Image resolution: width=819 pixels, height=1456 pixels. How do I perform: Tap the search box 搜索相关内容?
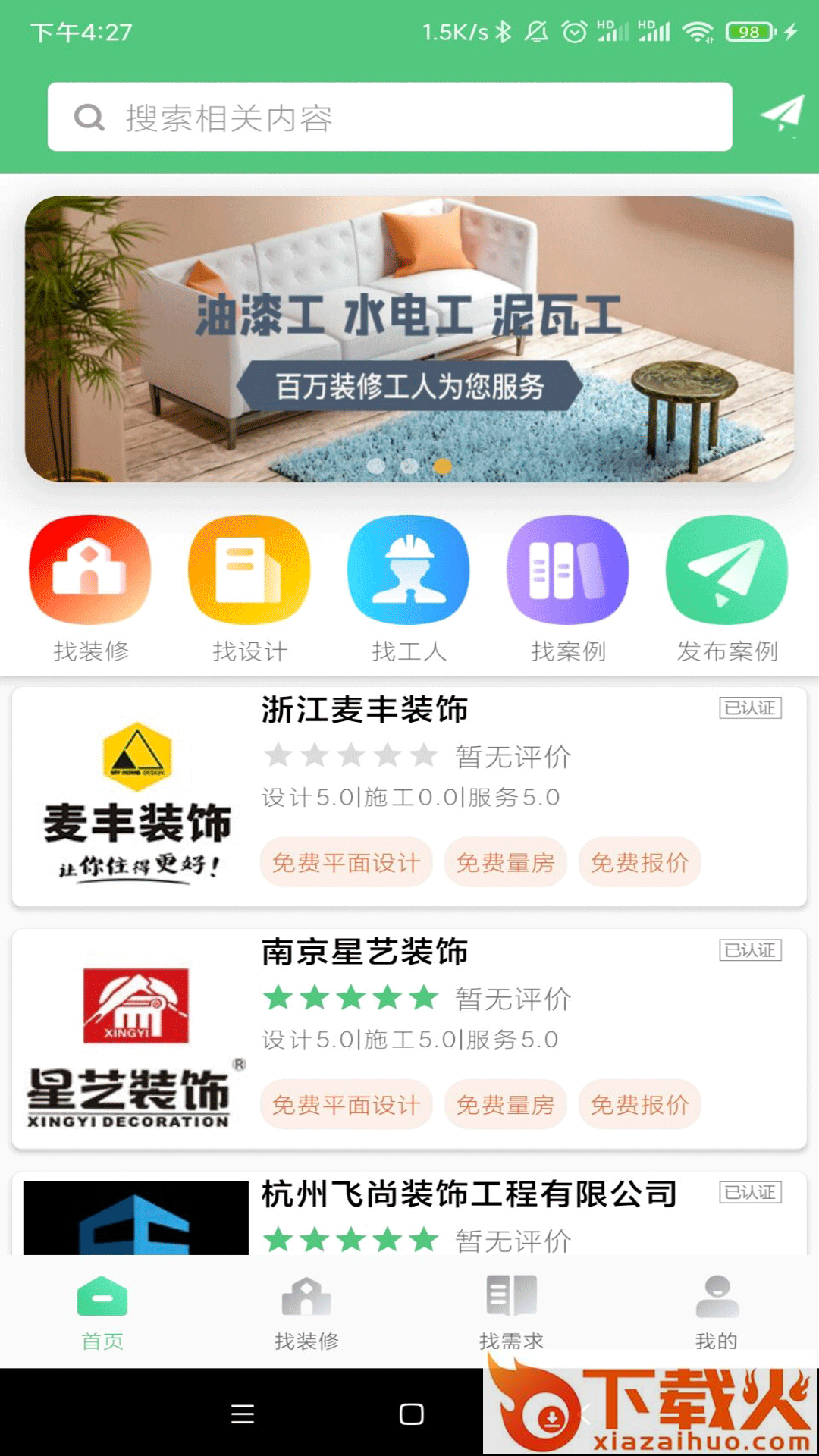[390, 117]
